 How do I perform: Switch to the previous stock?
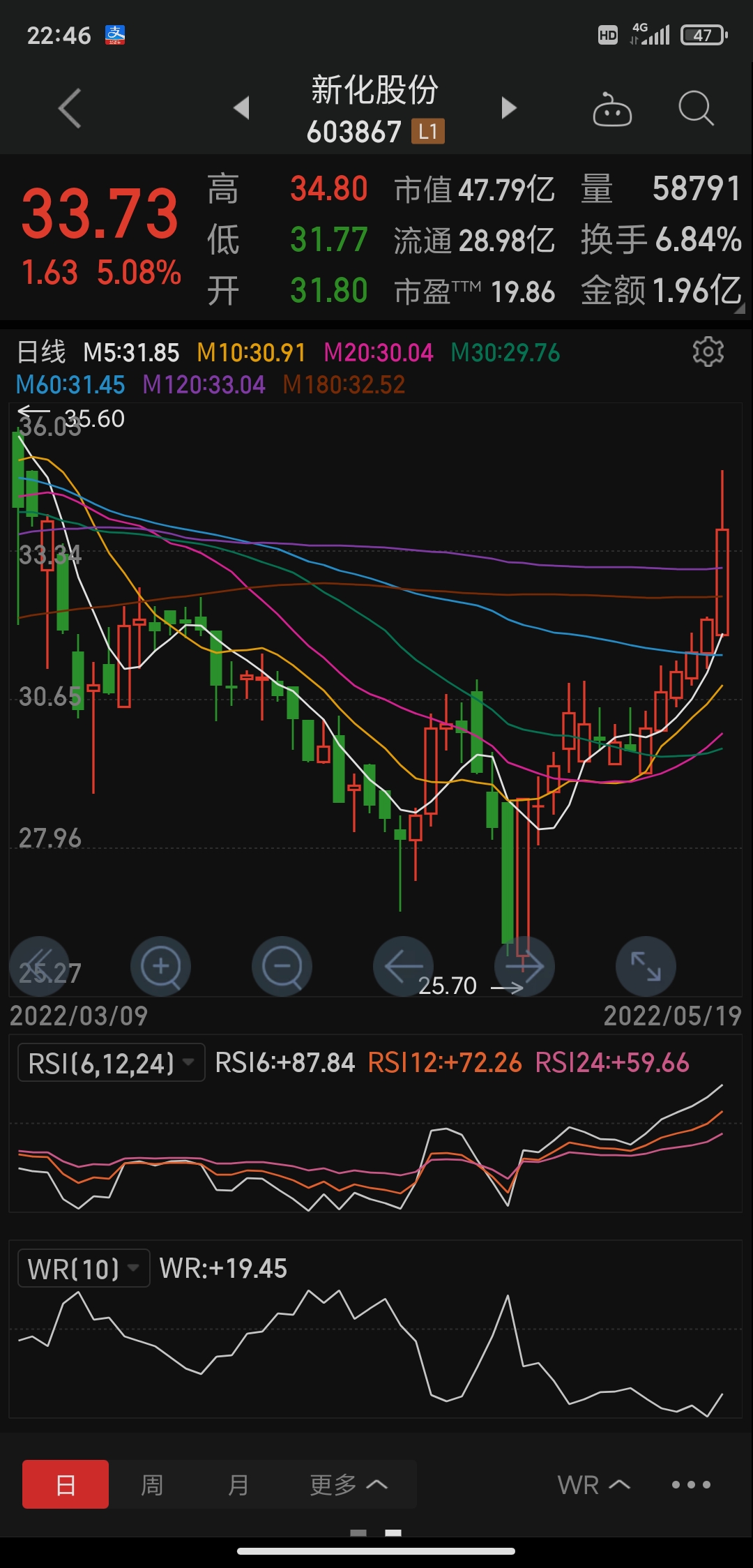click(x=242, y=108)
